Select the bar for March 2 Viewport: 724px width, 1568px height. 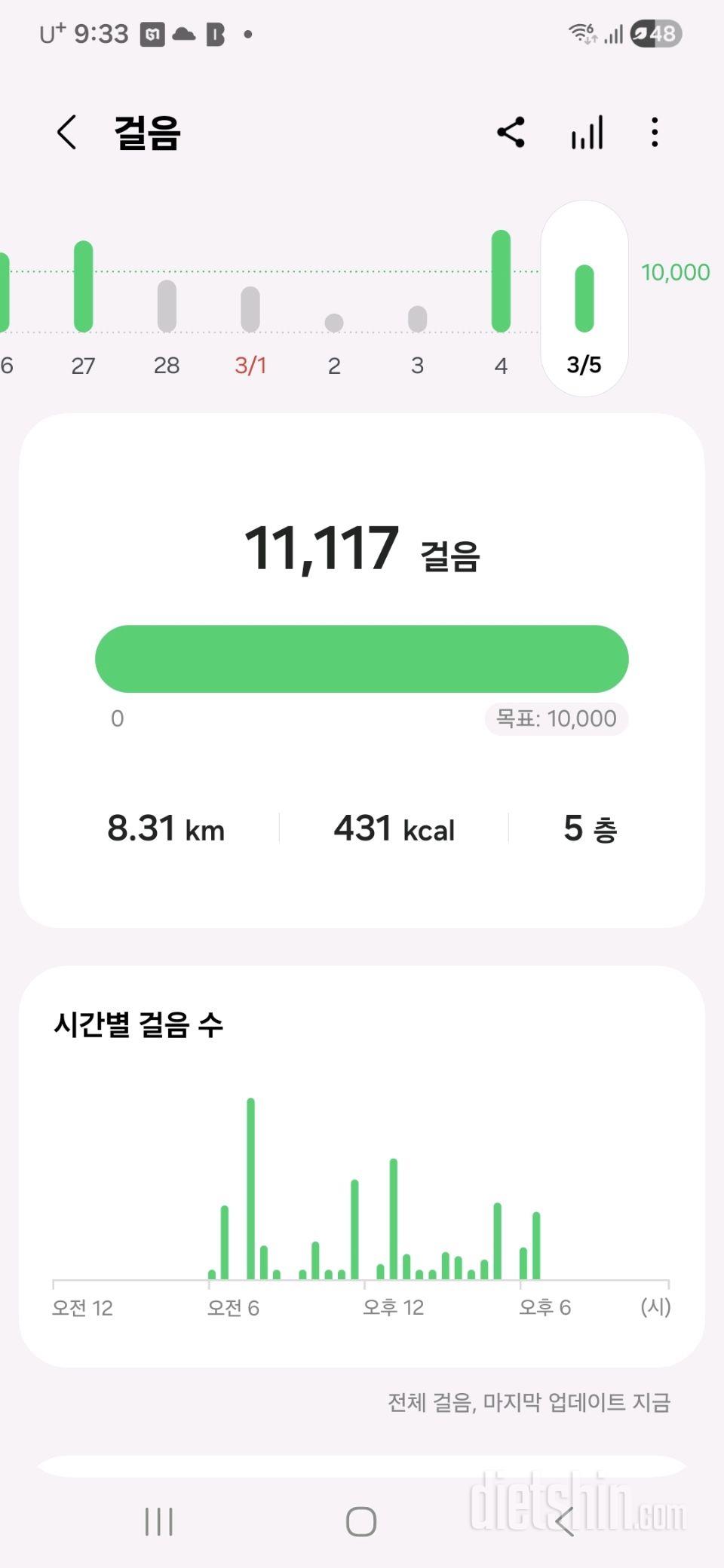tap(334, 320)
